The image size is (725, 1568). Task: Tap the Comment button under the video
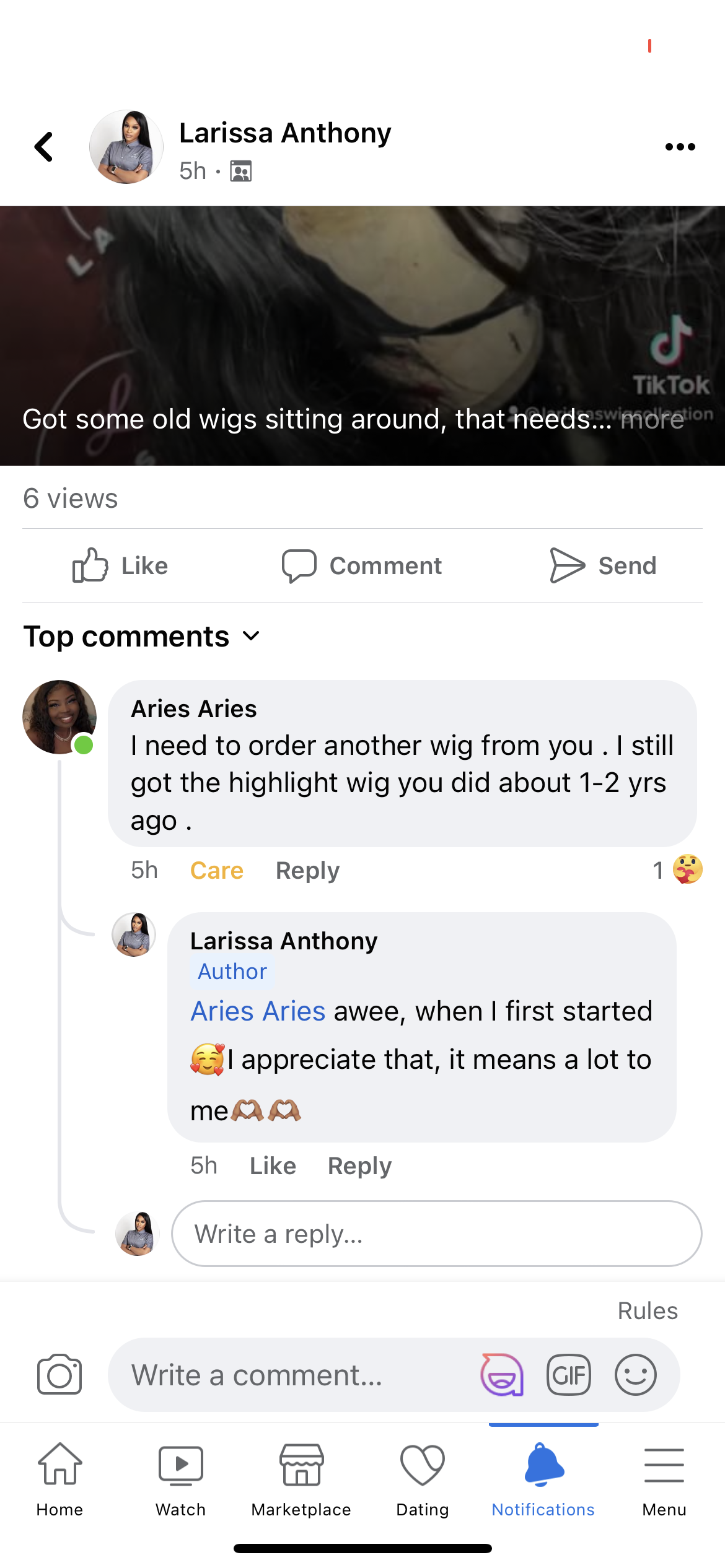tap(362, 565)
